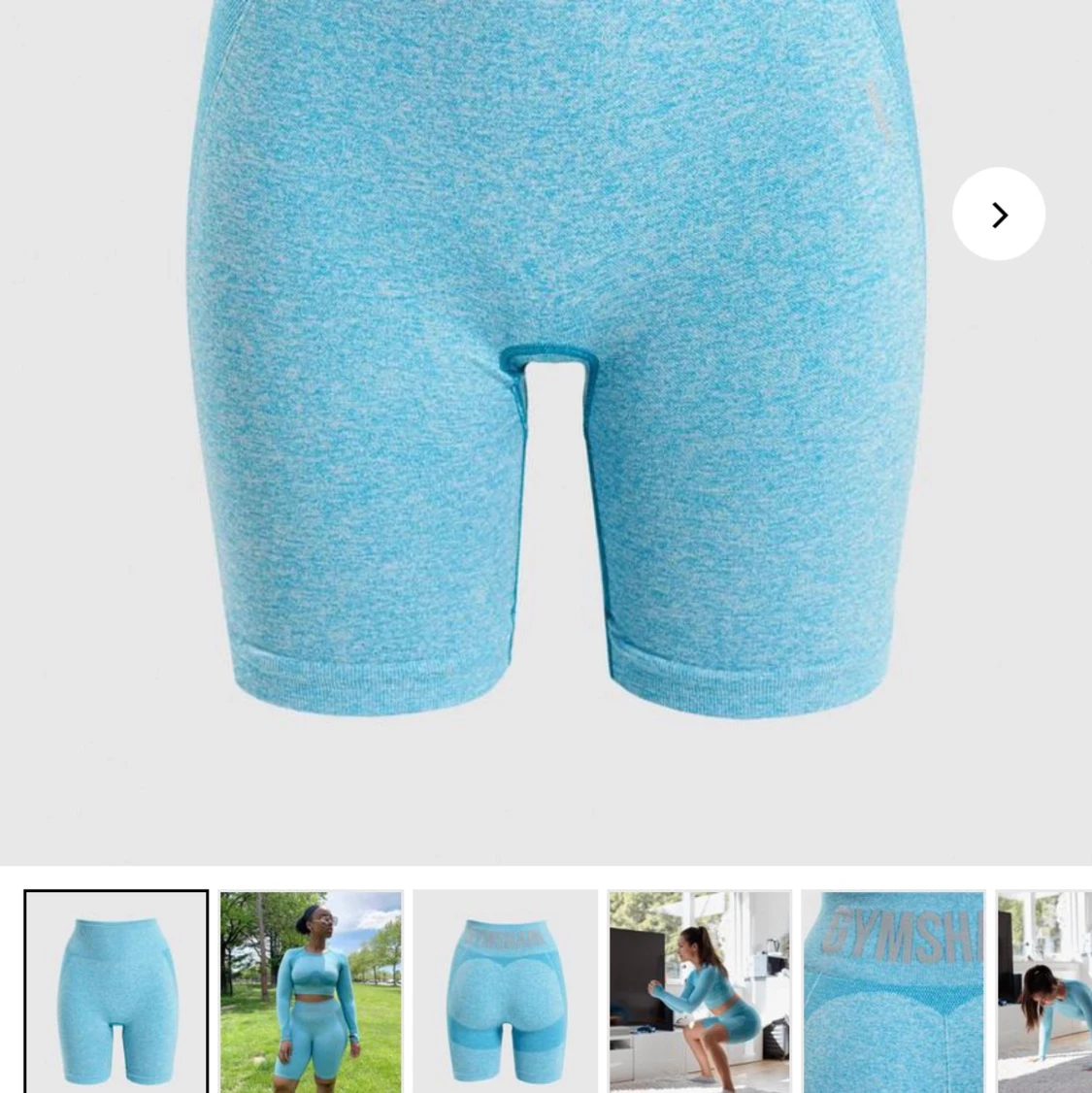
Task: Click the currently highlighted first thumbnail
Action: (115, 992)
